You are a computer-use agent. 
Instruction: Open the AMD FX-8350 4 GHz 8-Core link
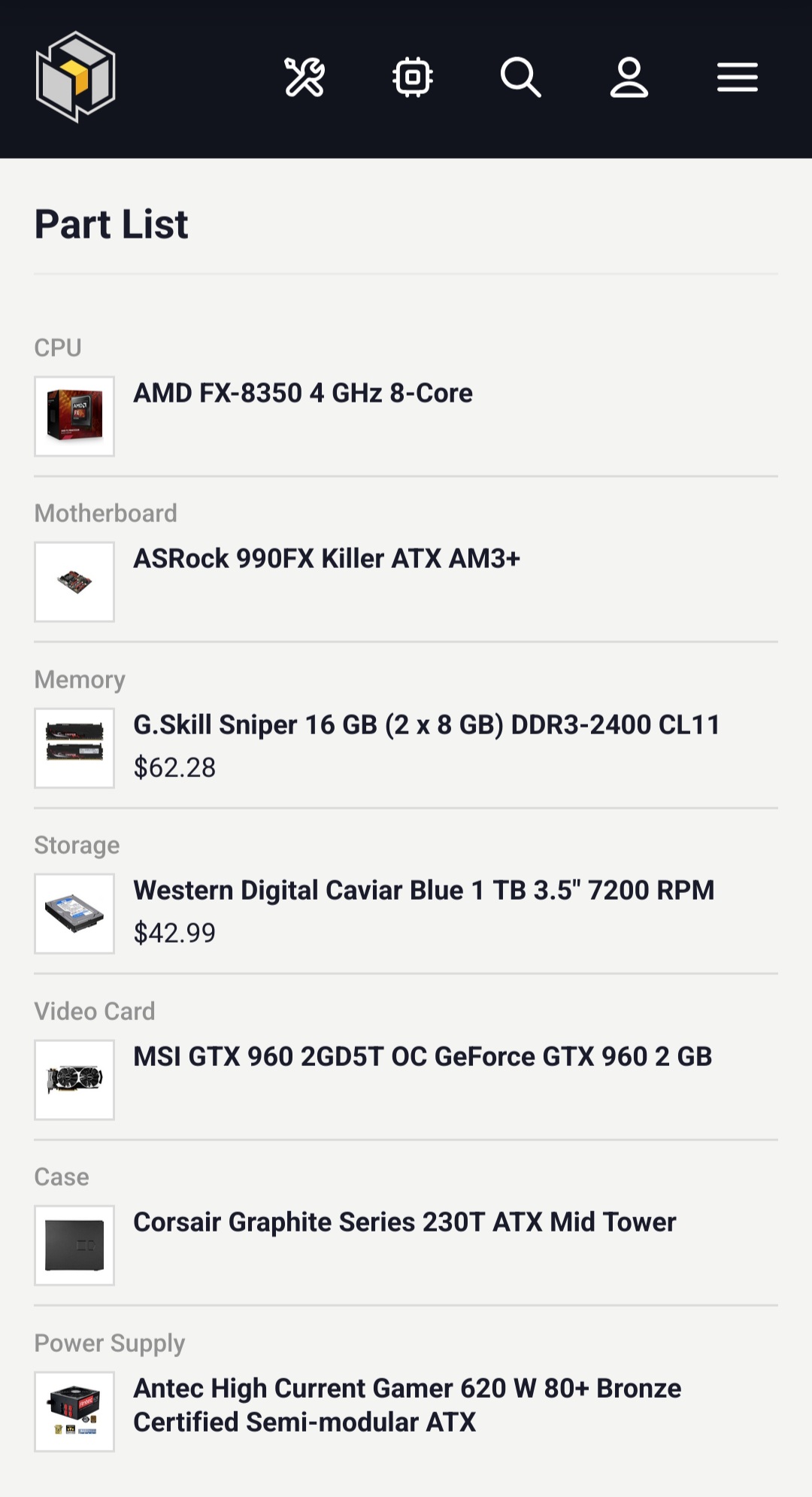click(303, 393)
